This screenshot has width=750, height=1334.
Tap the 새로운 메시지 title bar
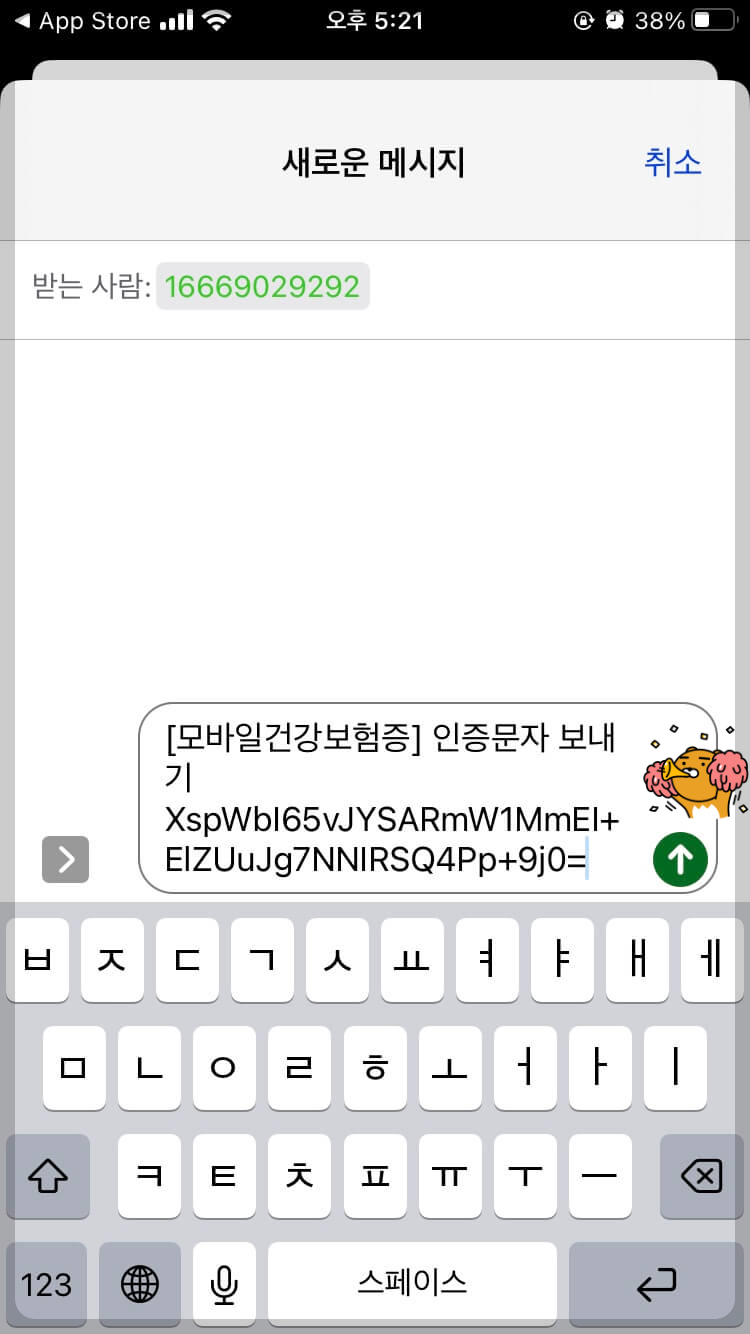374,162
